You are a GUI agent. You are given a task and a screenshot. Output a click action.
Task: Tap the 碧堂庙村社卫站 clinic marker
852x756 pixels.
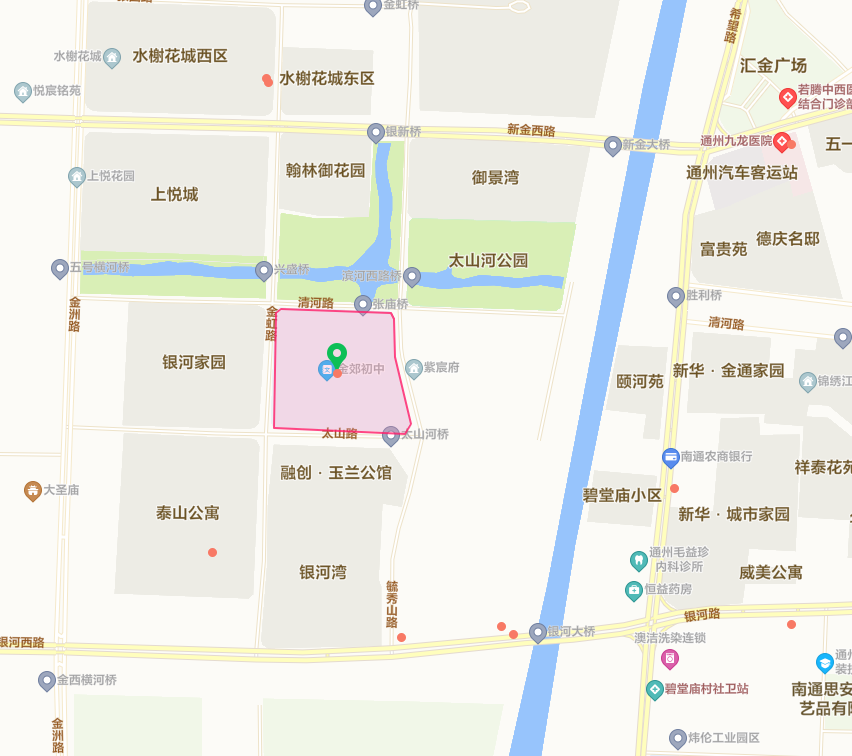coord(655,689)
